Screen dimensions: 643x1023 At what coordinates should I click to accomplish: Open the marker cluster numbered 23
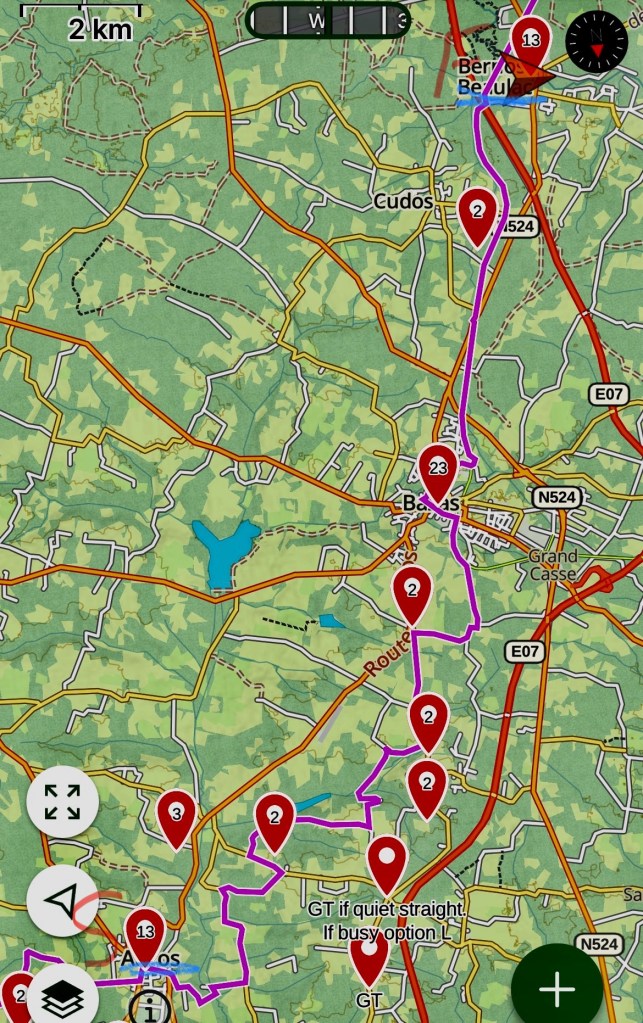pyautogui.click(x=437, y=469)
